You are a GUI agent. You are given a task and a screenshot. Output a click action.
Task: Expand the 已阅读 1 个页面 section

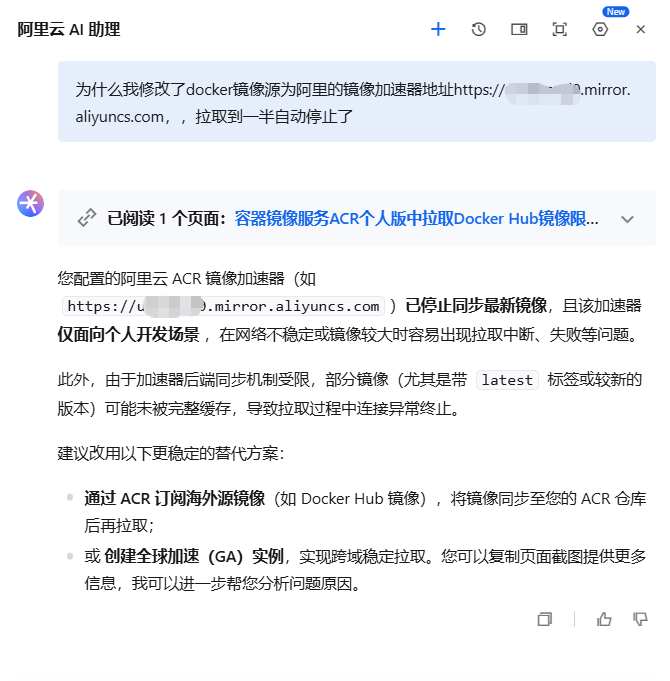[x=628, y=218]
